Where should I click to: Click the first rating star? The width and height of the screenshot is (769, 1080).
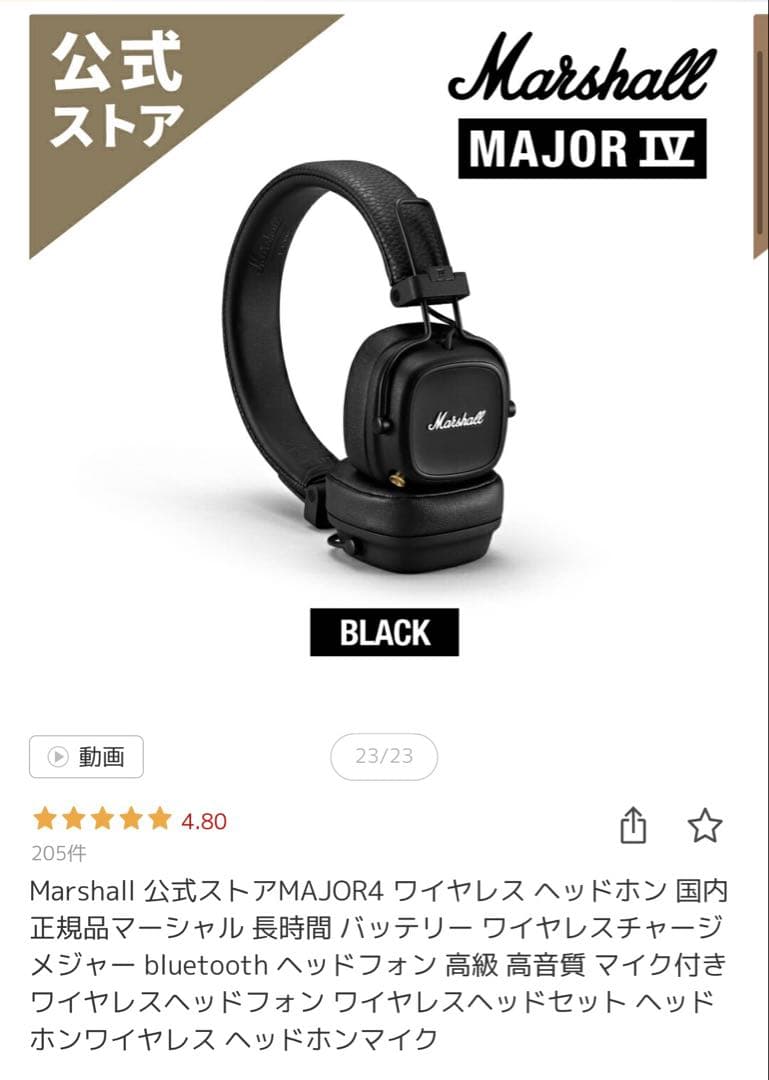(44, 816)
